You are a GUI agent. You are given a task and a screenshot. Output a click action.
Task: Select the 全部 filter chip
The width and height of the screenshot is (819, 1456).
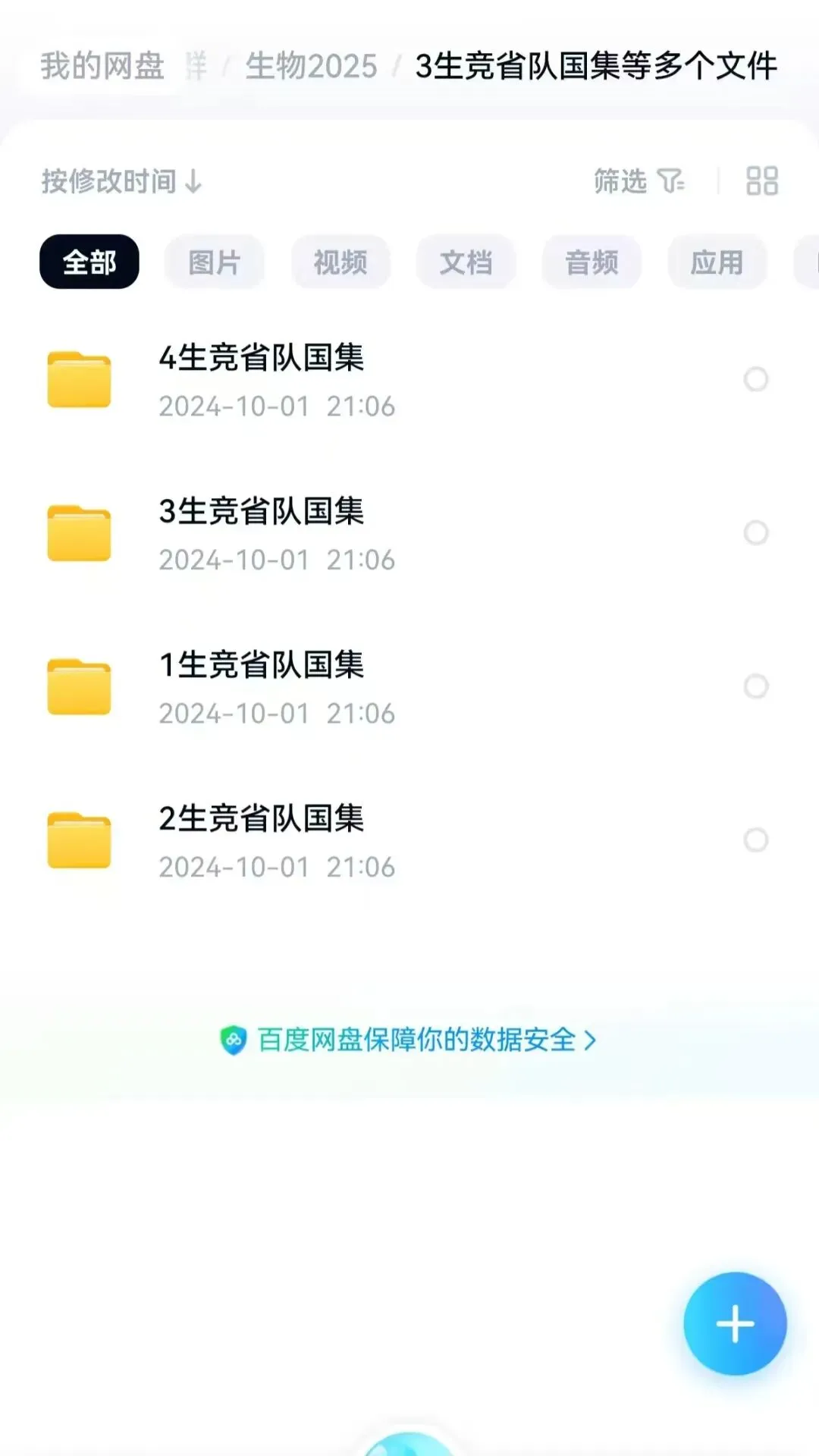pyautogui.click(x=89, y=262)
